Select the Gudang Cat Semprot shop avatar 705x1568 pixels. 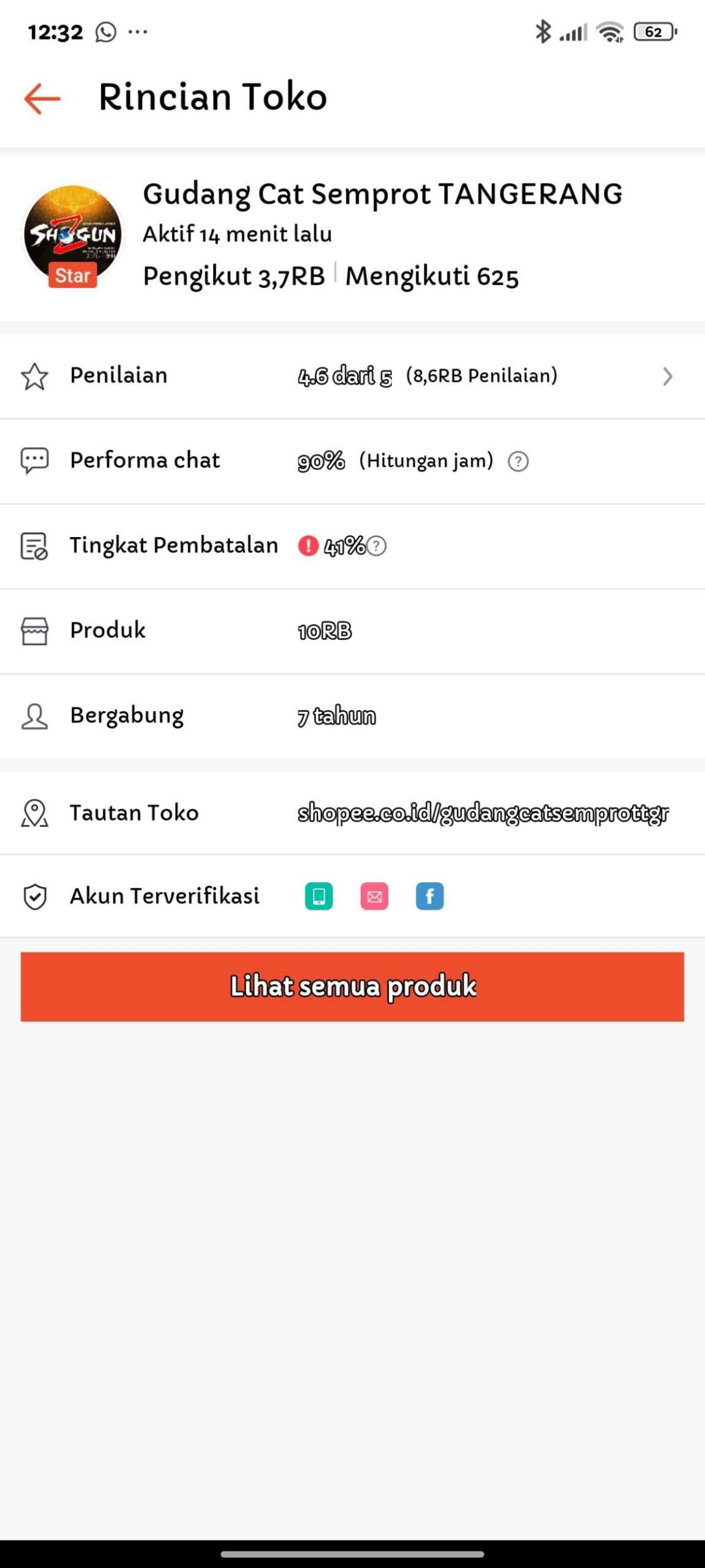(x=75, y=235)
